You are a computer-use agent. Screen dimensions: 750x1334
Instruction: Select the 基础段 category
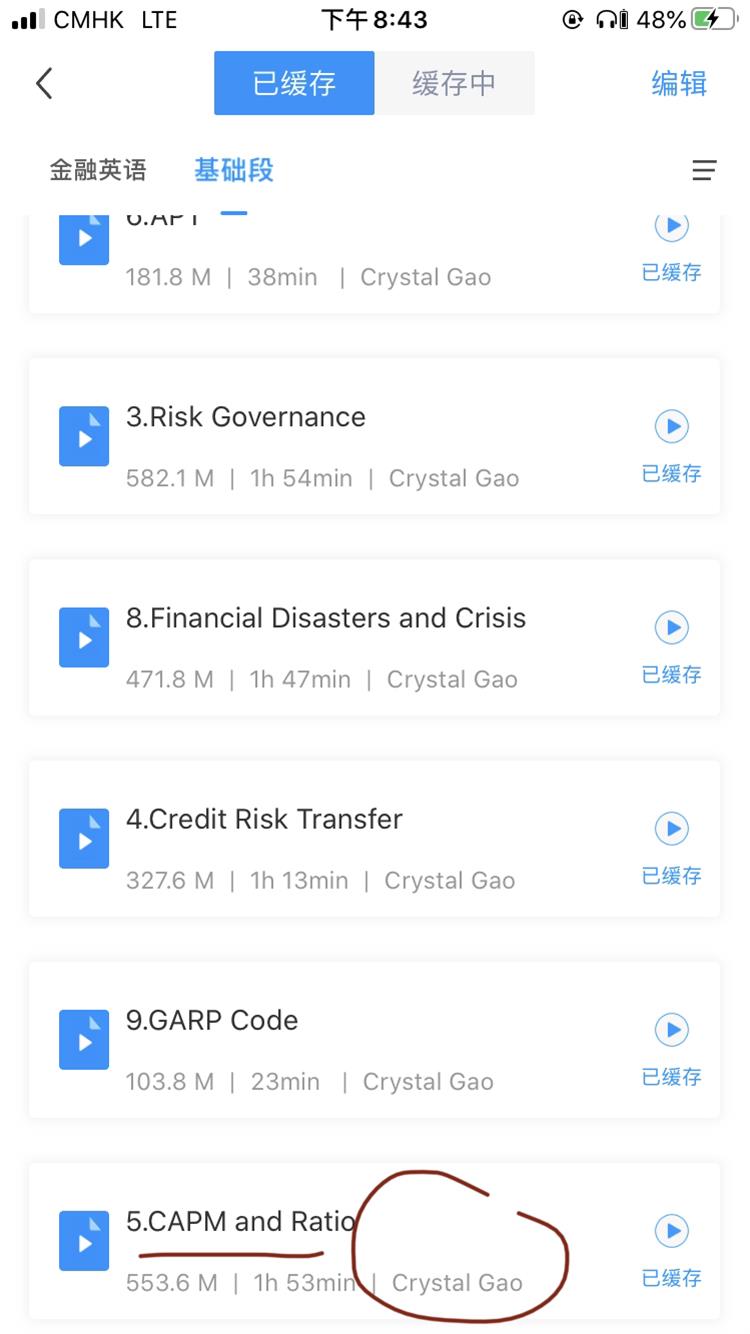234,170
